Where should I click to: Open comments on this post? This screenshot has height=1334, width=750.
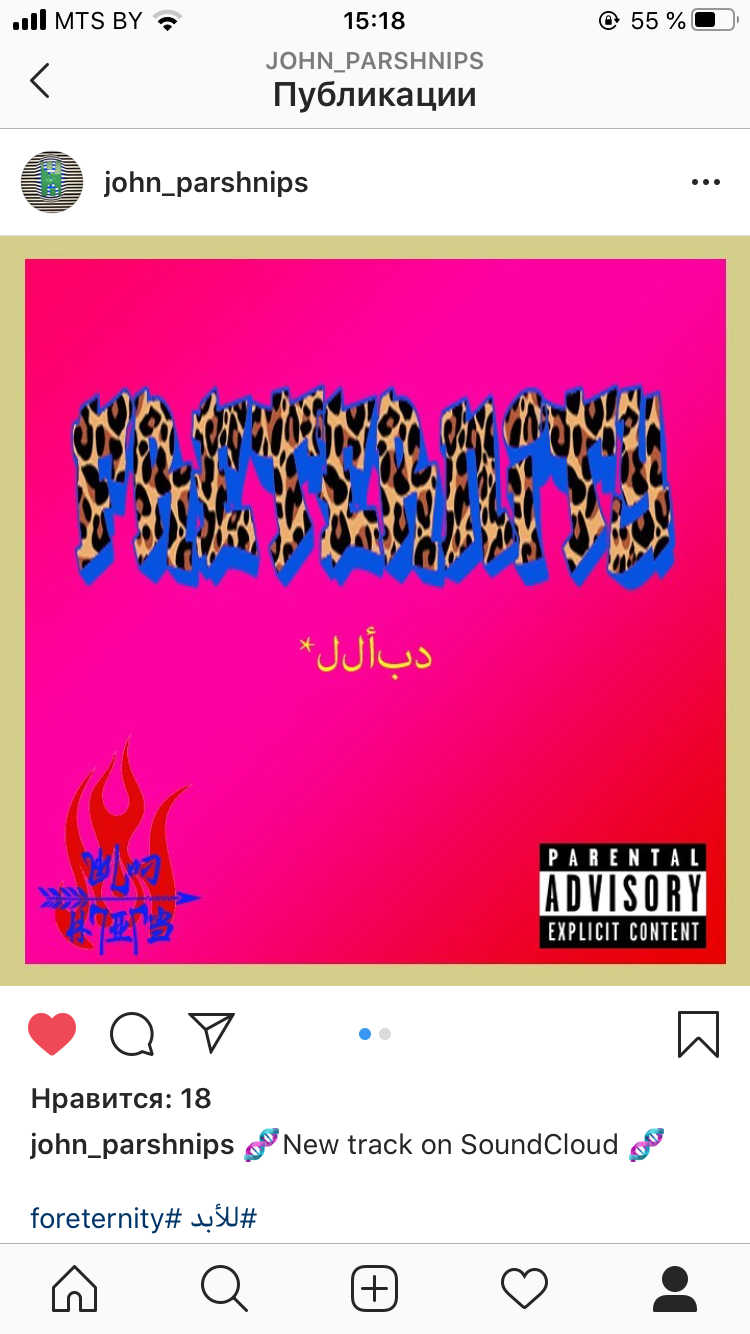click(x=132, y=1034)
